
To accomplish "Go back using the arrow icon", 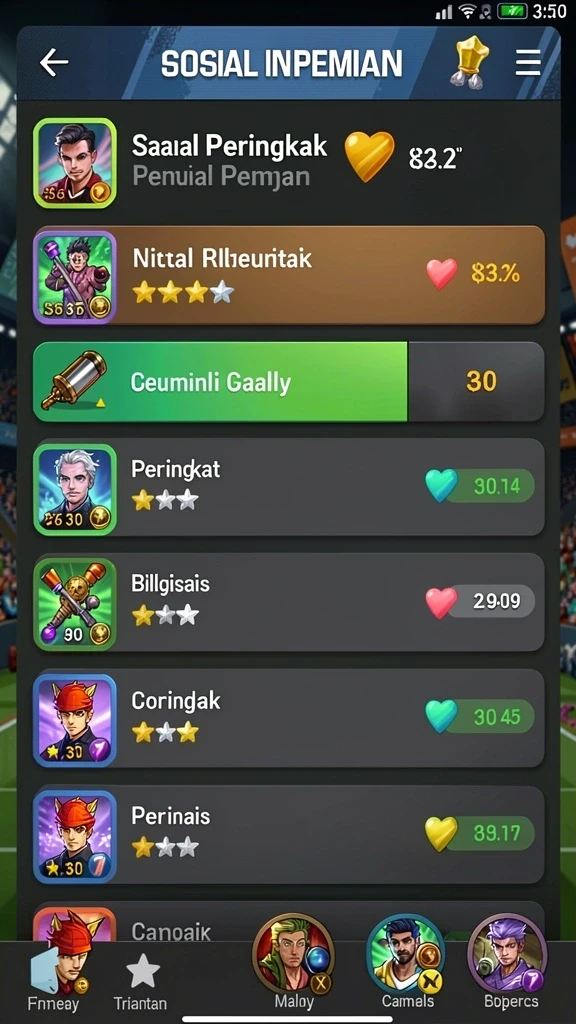I will click(x=54, y=63).
